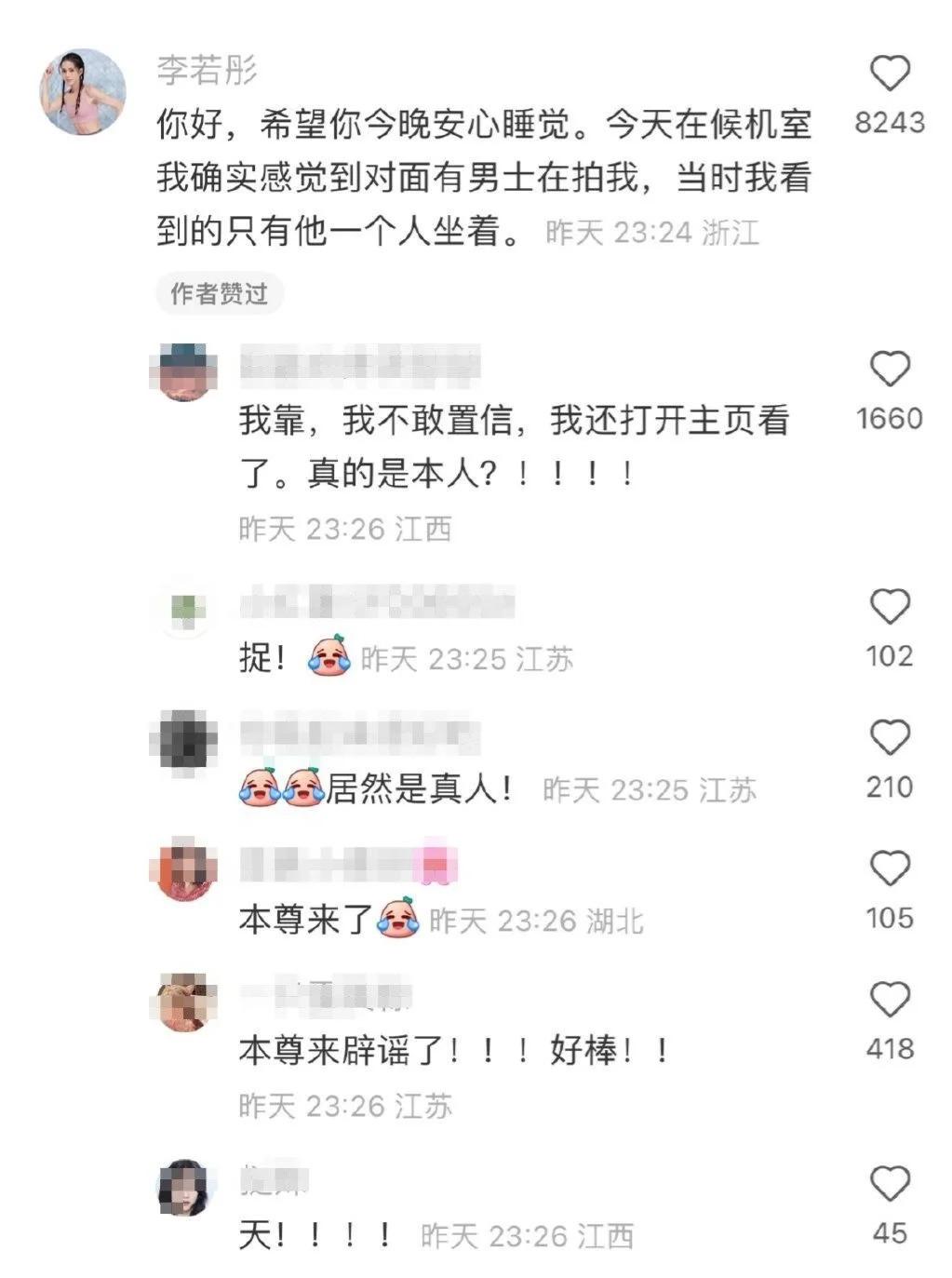Open avatar of '本尊来了' commenter
This screenshot has height=1278, width=952.
[x=183, y=868]
